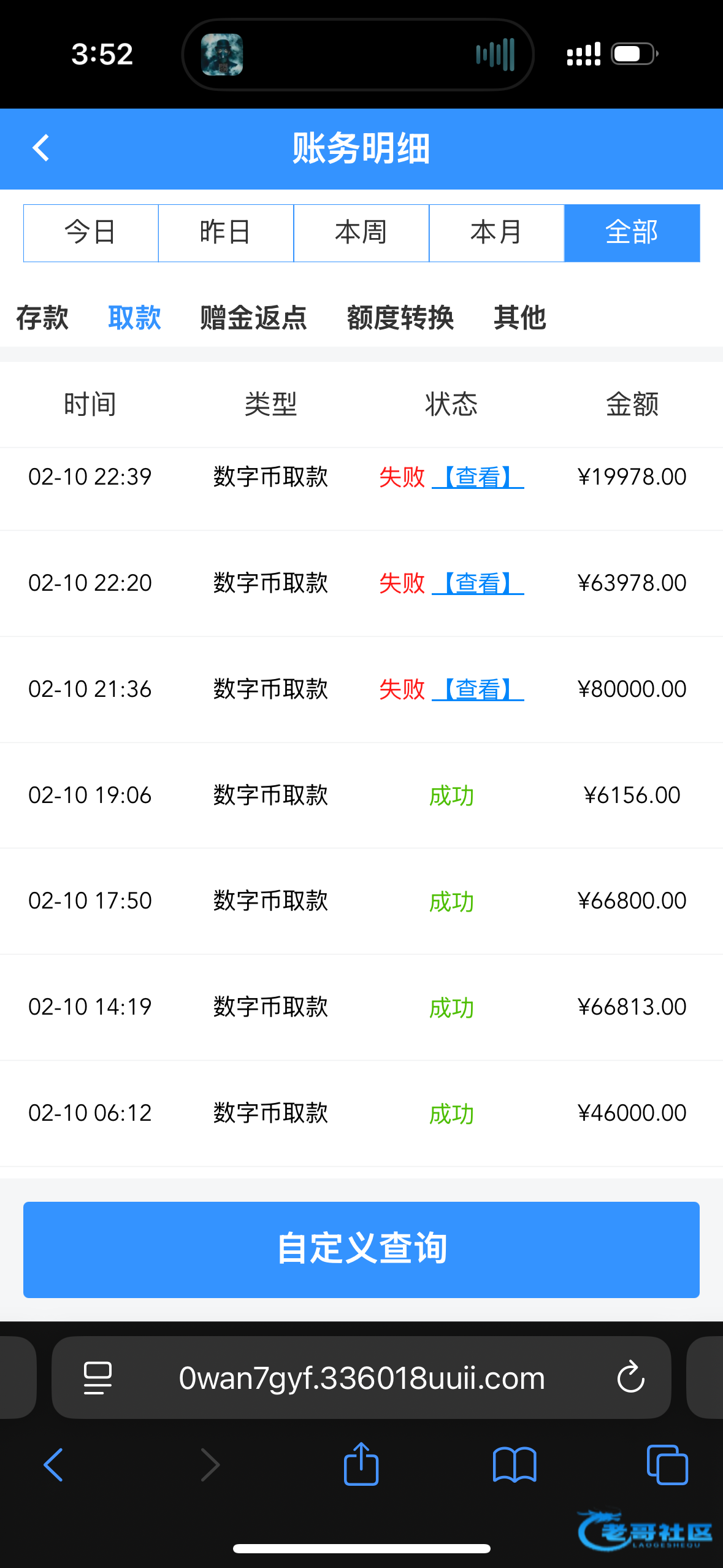Image resolution: width=723 pixels, height=1568 pixels.
Task: Open 查看 on the failed ¥80000.00 withdrawal
Action: [x=478, y=690]
